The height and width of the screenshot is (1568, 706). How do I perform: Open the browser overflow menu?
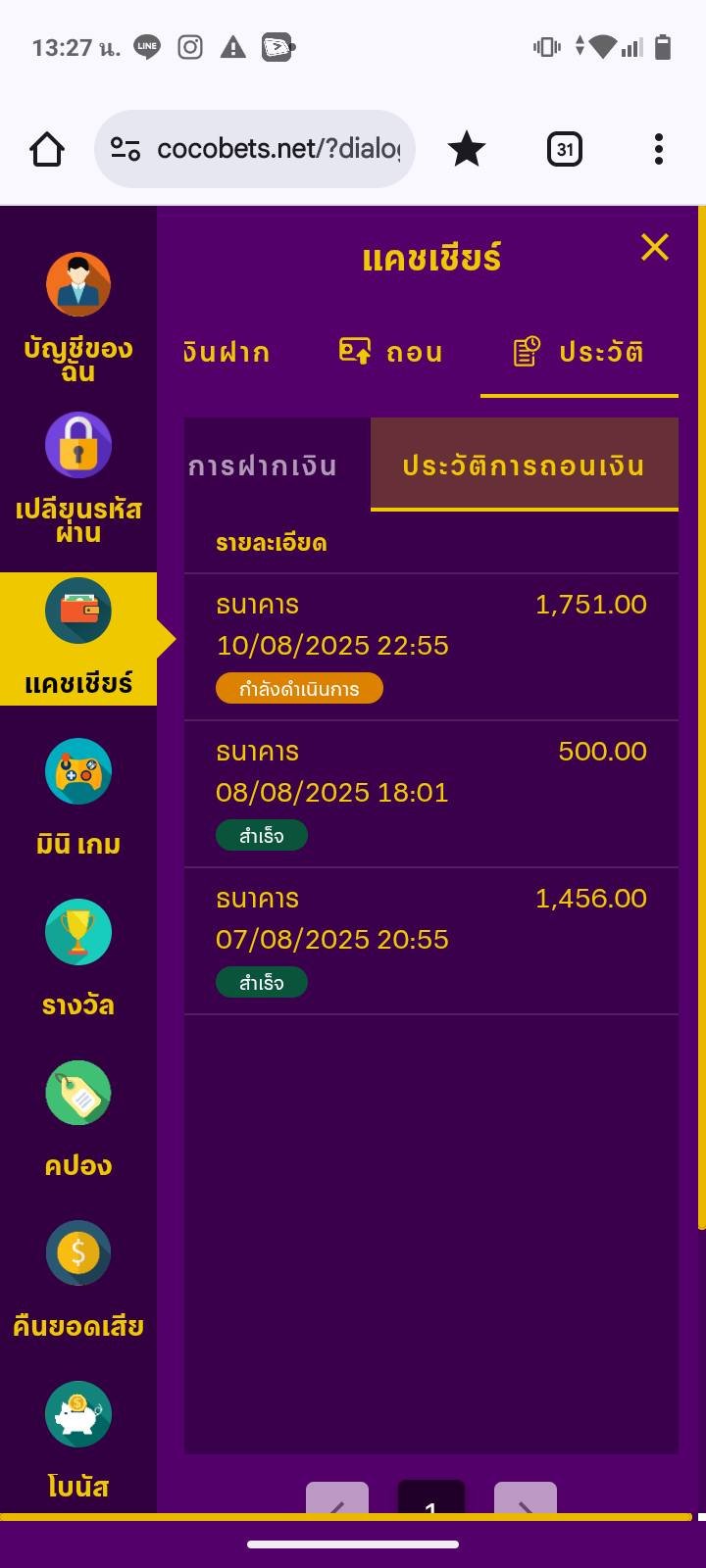[659, 150]
